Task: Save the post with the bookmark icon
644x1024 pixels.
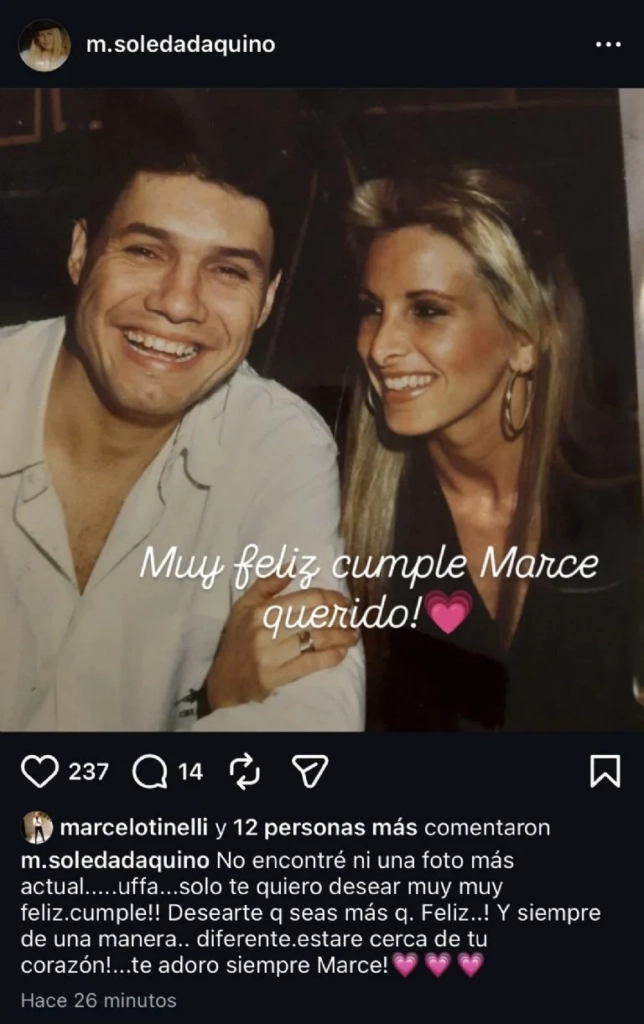Action: (x=605, y=771)
